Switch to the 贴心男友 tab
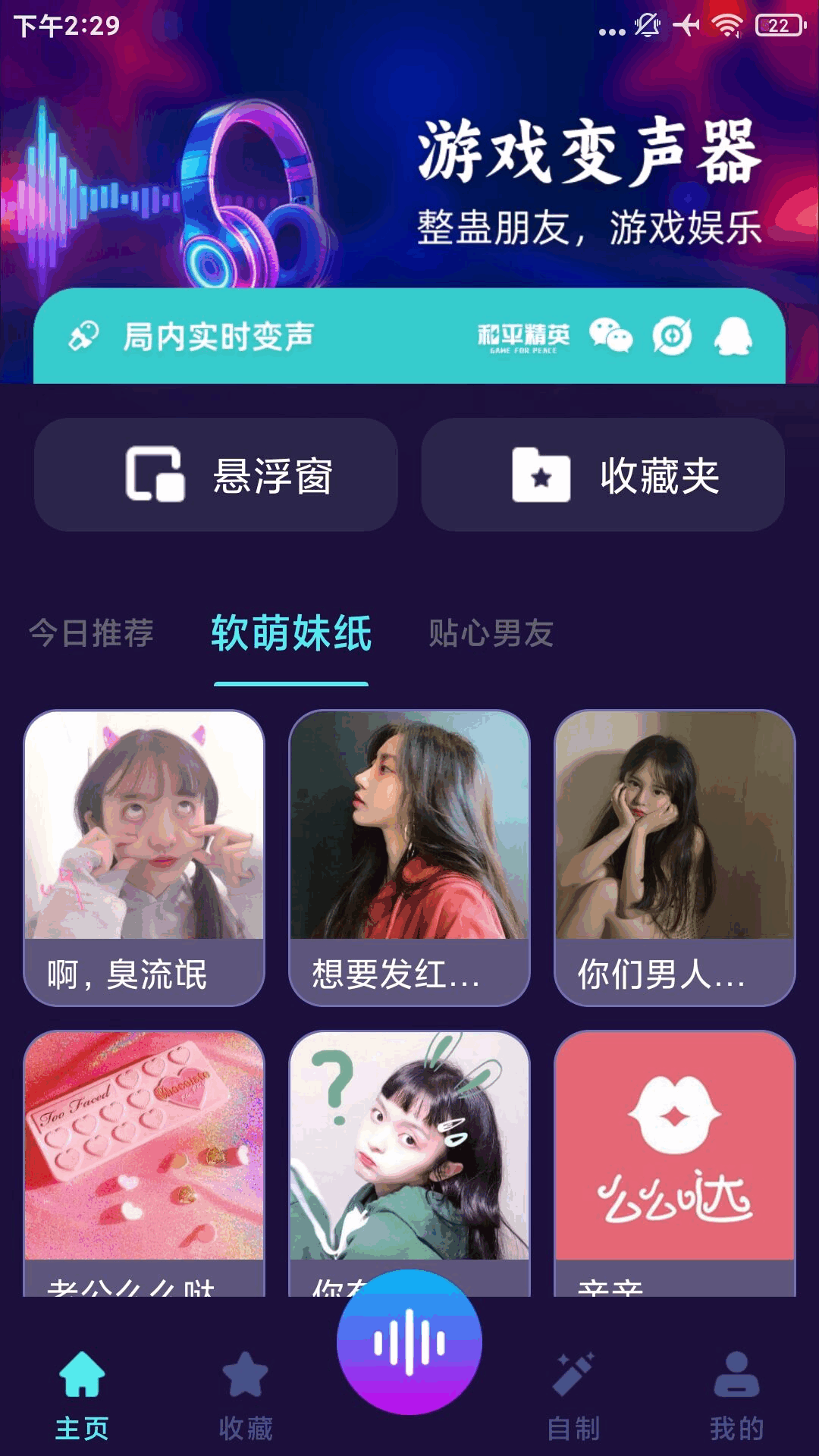The height and width of the screenshot is (1456, 819). coord(491,633)
